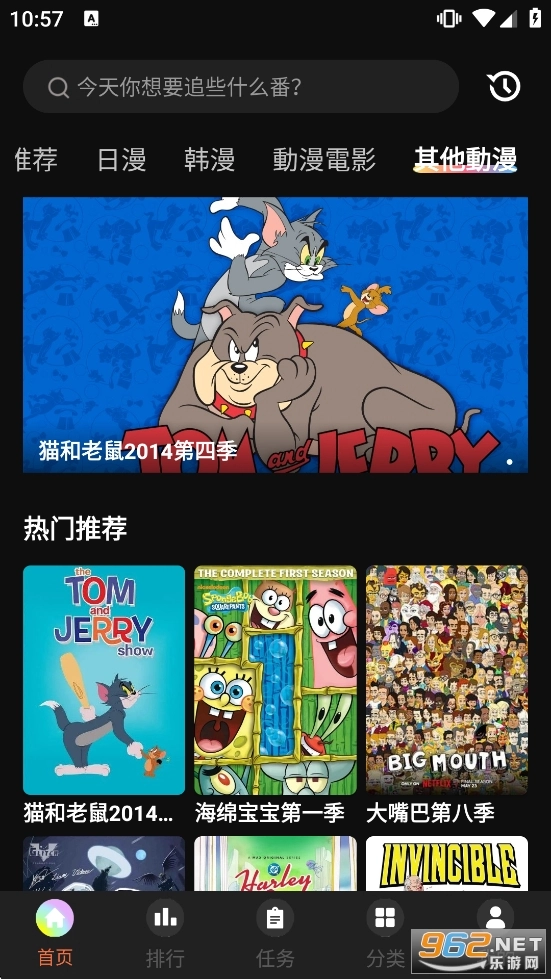Image resolution: width=551 pixels, height=979 pixels.
Task: Switch to the 韩漫 tab
Action: (x=210, y=159)
